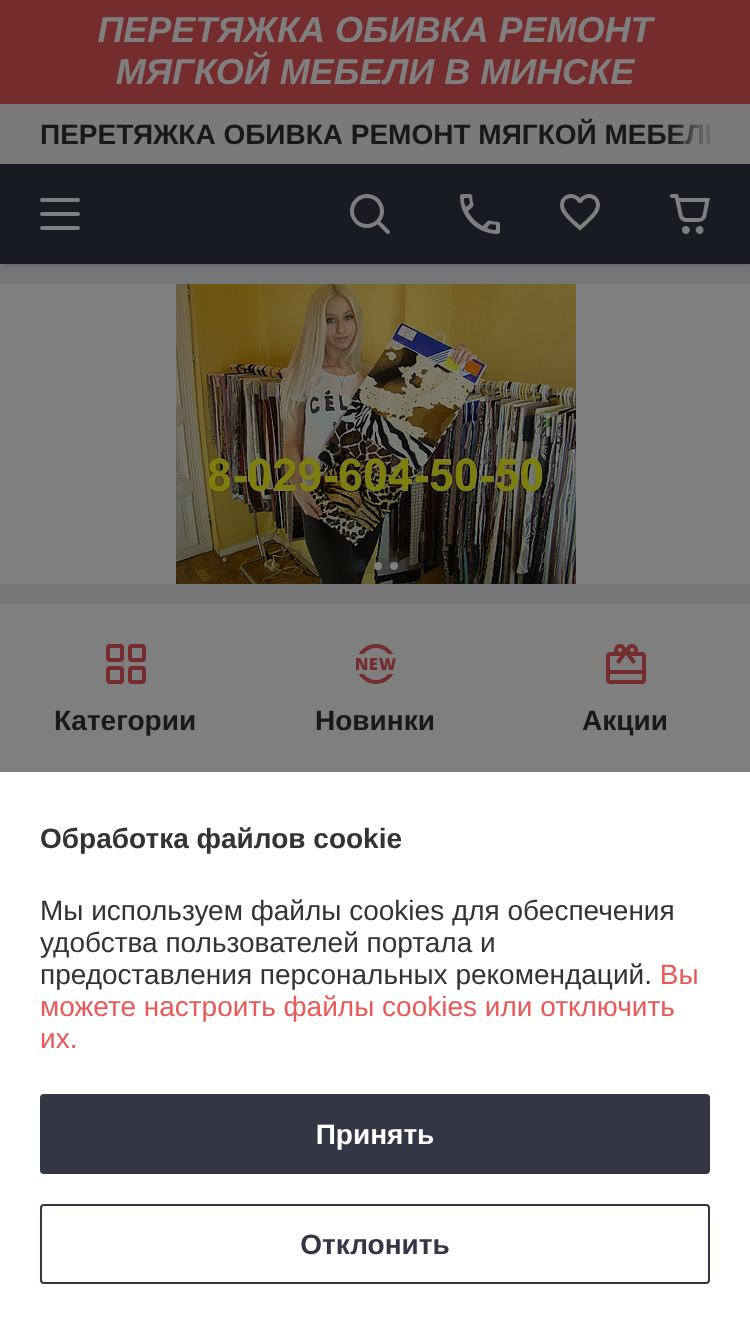Open the shopping cart
The width and height of the screenshot is (750, 1334).
point(690,214)
